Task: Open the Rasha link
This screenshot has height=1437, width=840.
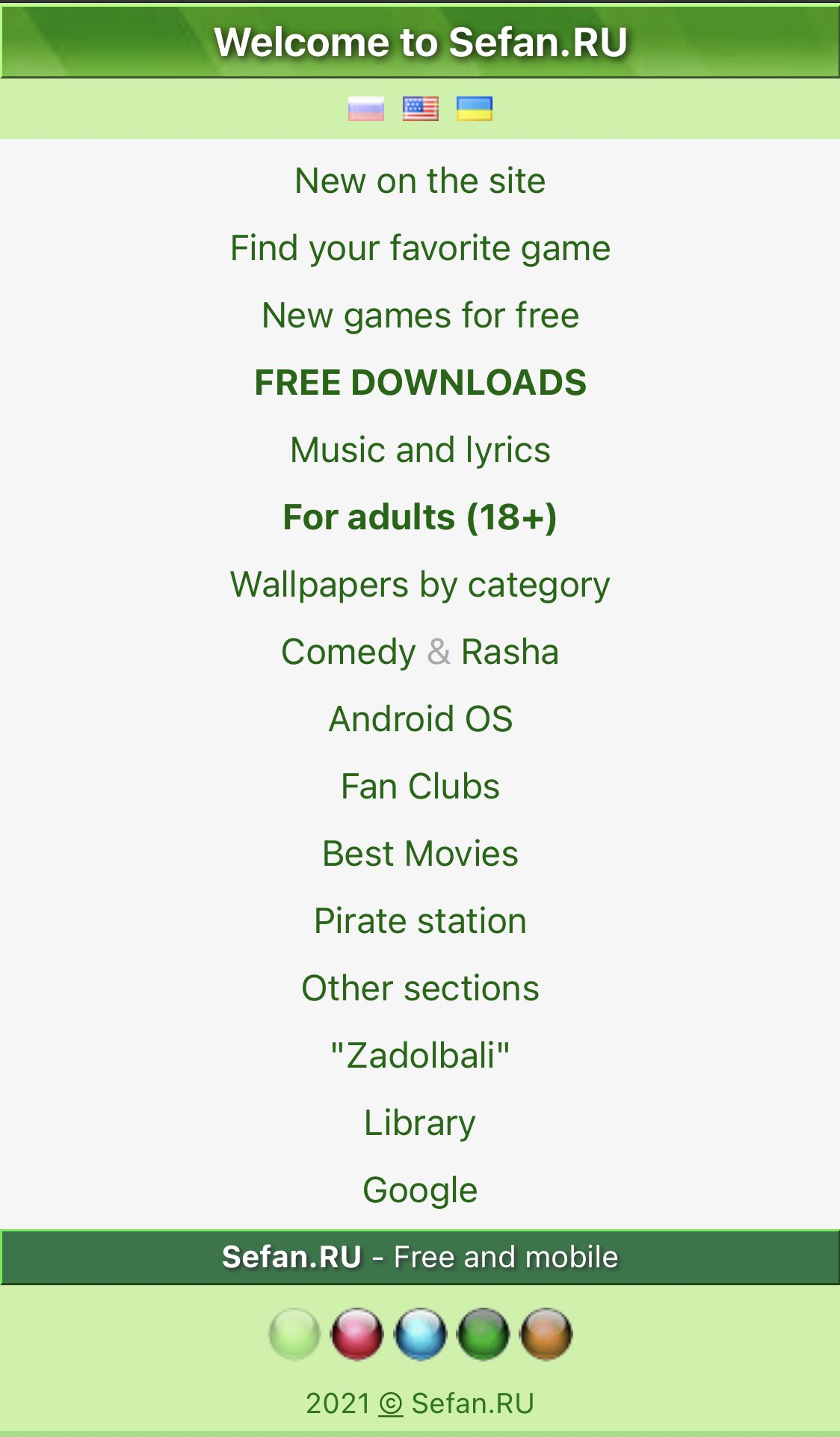Action: [x=510, y=652]
